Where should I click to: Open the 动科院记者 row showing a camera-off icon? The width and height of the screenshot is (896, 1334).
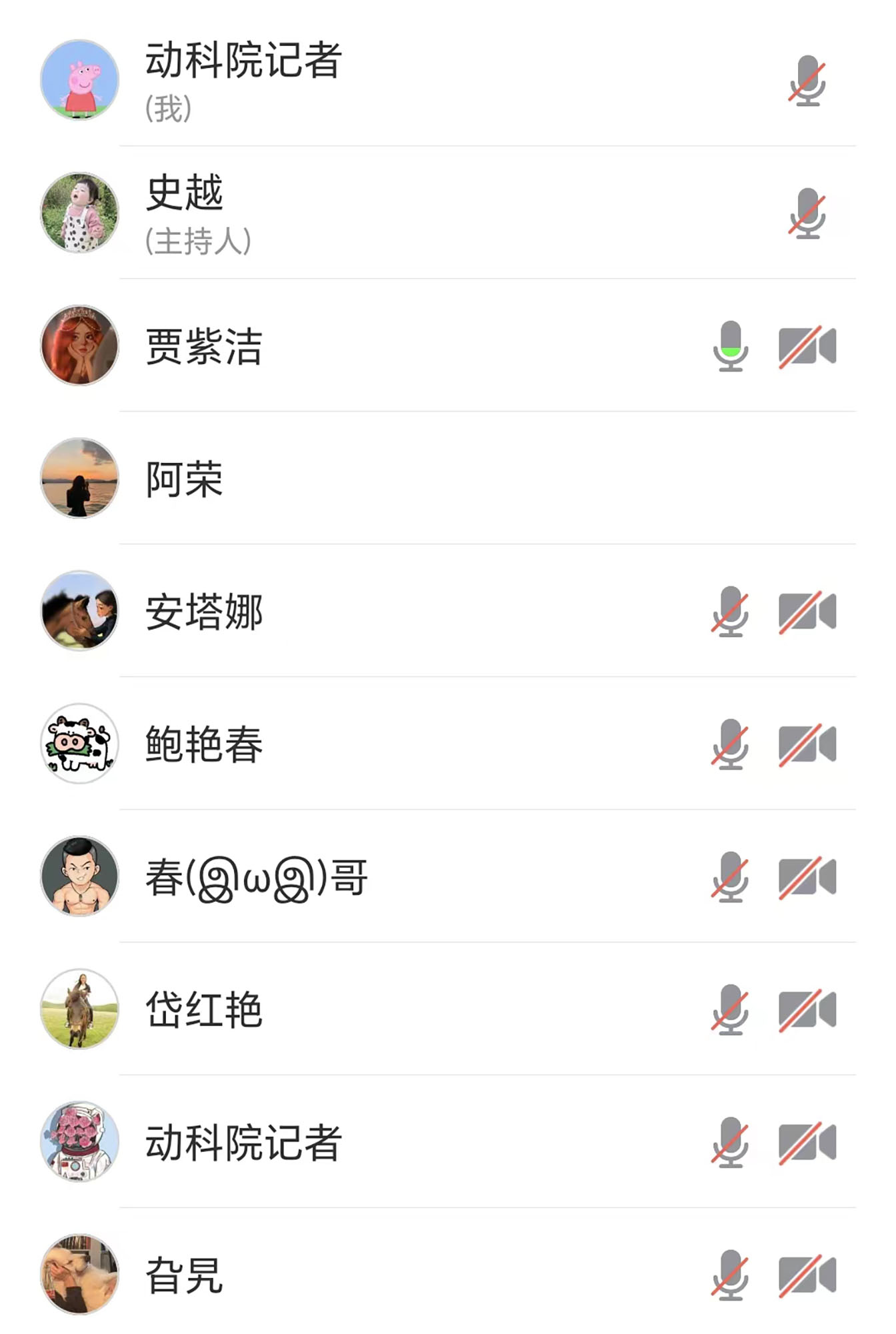pyautogui.click(x=244, y=1143)
